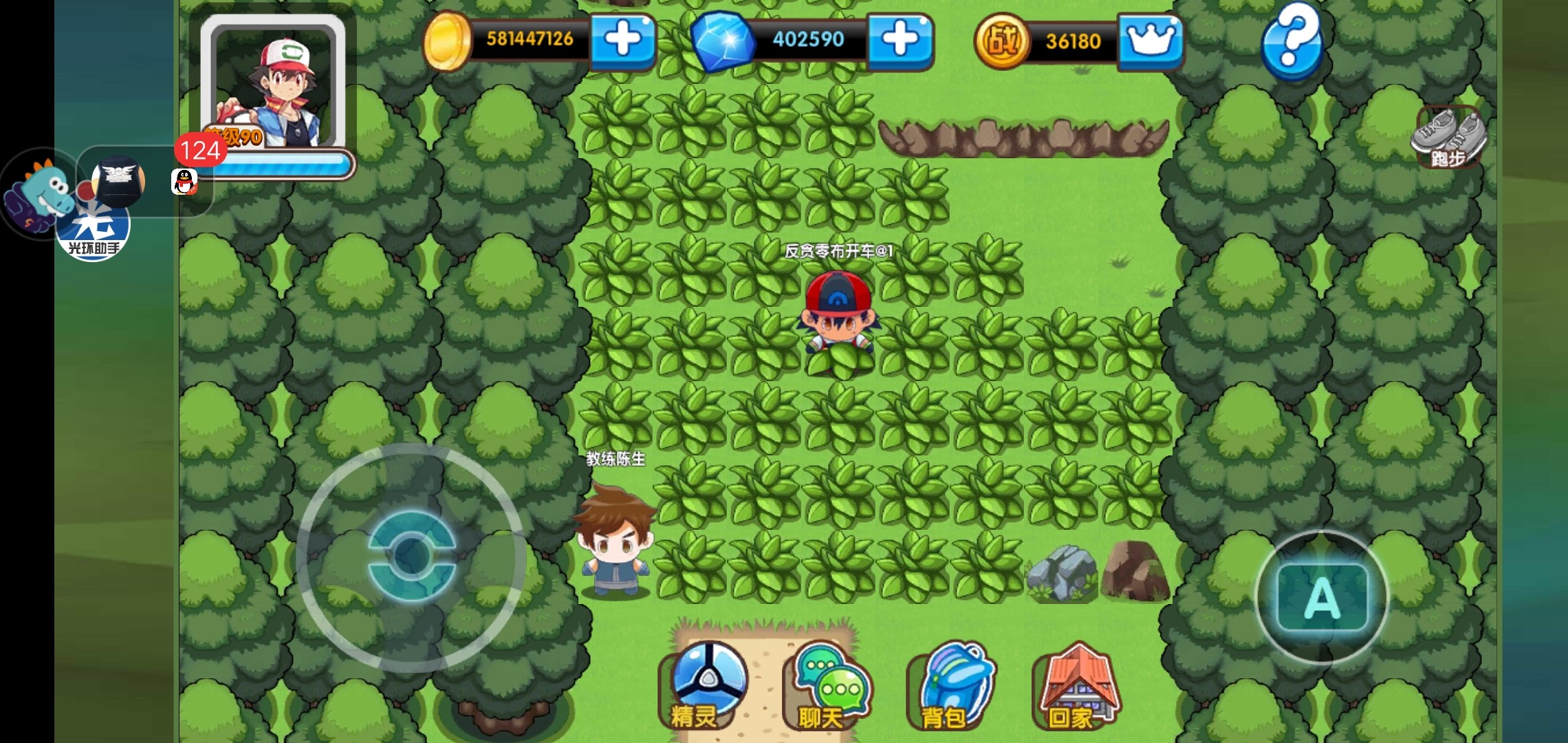Open the 背包 backpack inventory

[x=952, y=686]
